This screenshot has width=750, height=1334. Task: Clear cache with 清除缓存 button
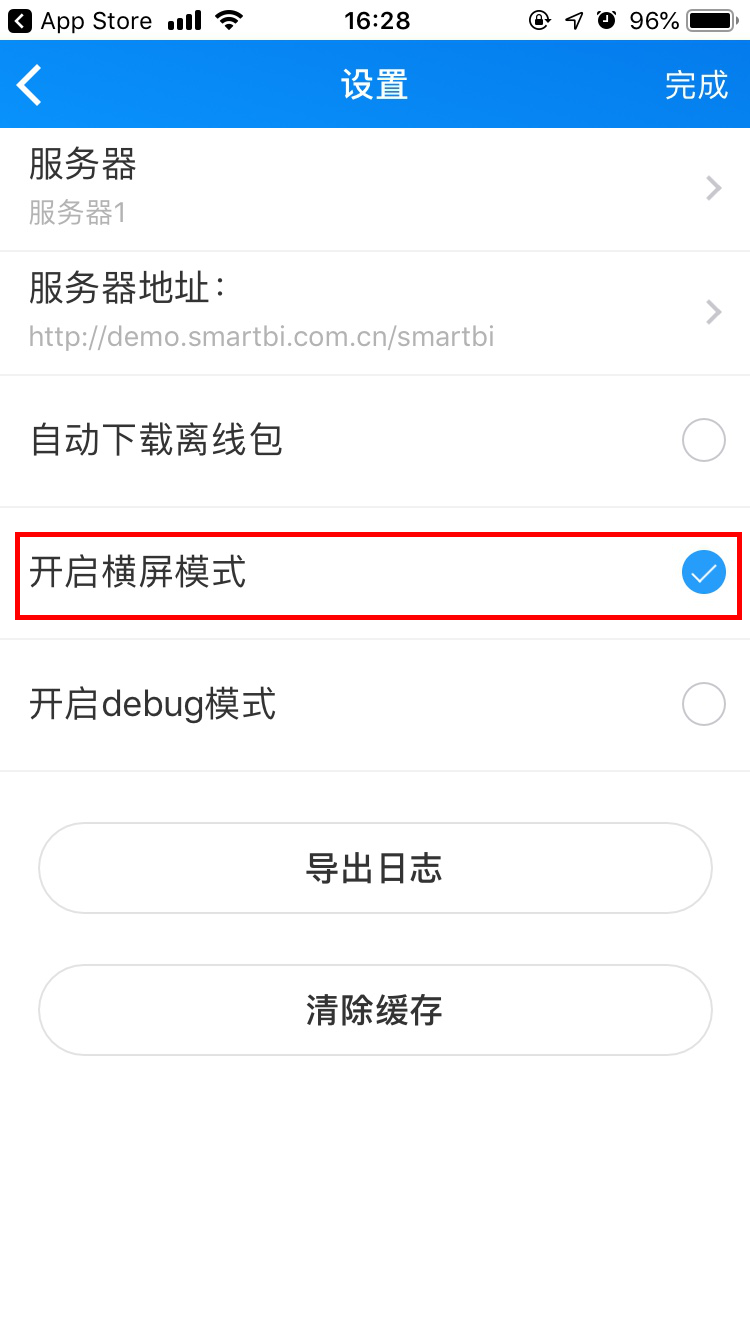pos(375,1010)
